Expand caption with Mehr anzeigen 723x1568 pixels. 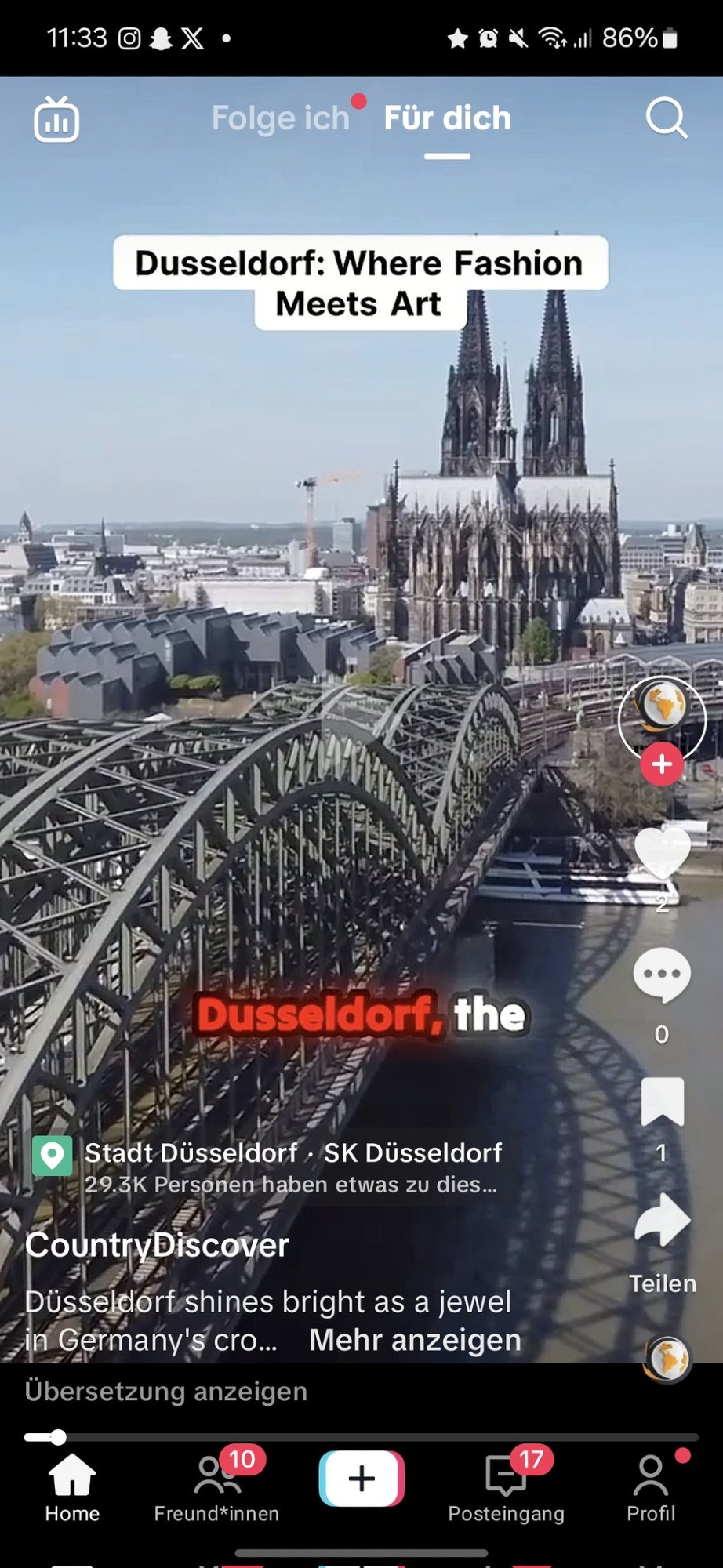point(415,1340)
